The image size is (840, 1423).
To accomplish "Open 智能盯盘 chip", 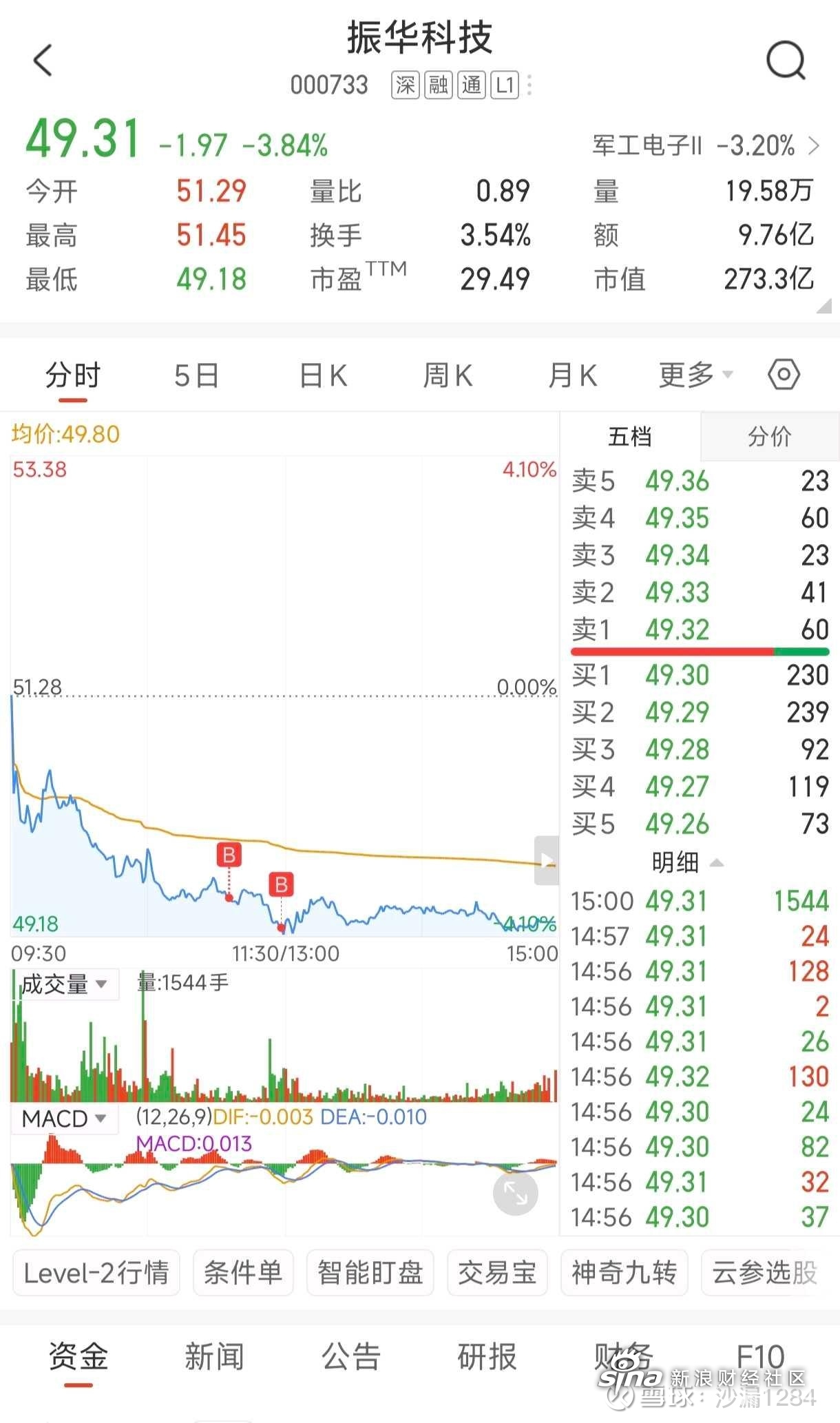I will point(370,1273).
